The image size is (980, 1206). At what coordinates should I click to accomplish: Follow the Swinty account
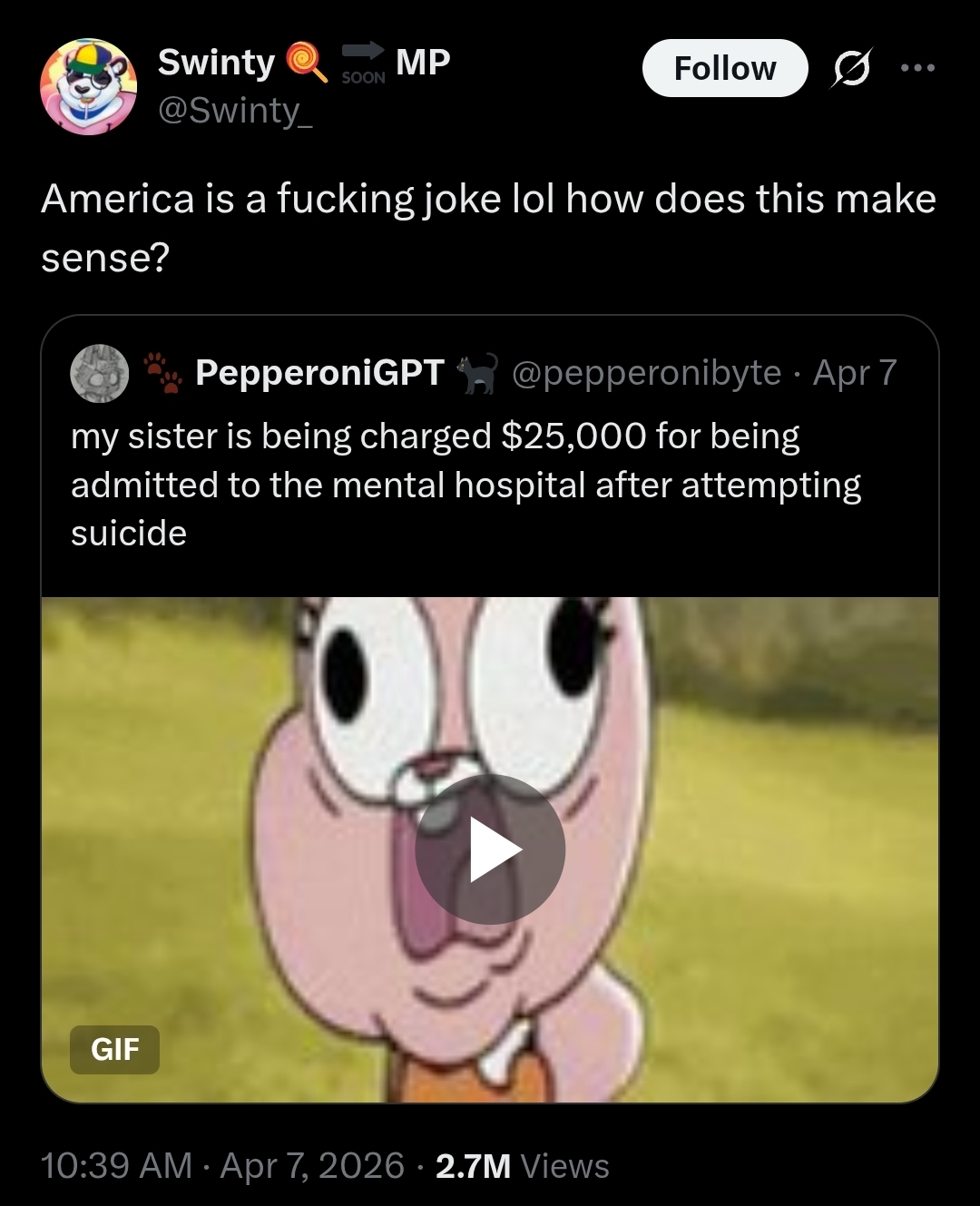[724, 68]
